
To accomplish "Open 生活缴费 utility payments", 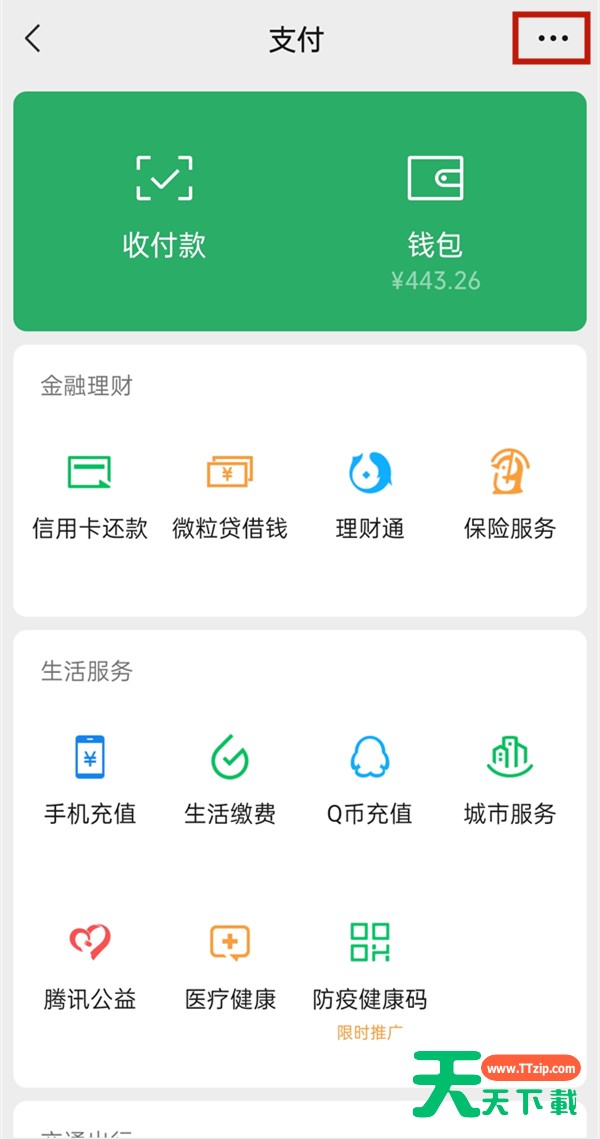I will pos(230,781).
